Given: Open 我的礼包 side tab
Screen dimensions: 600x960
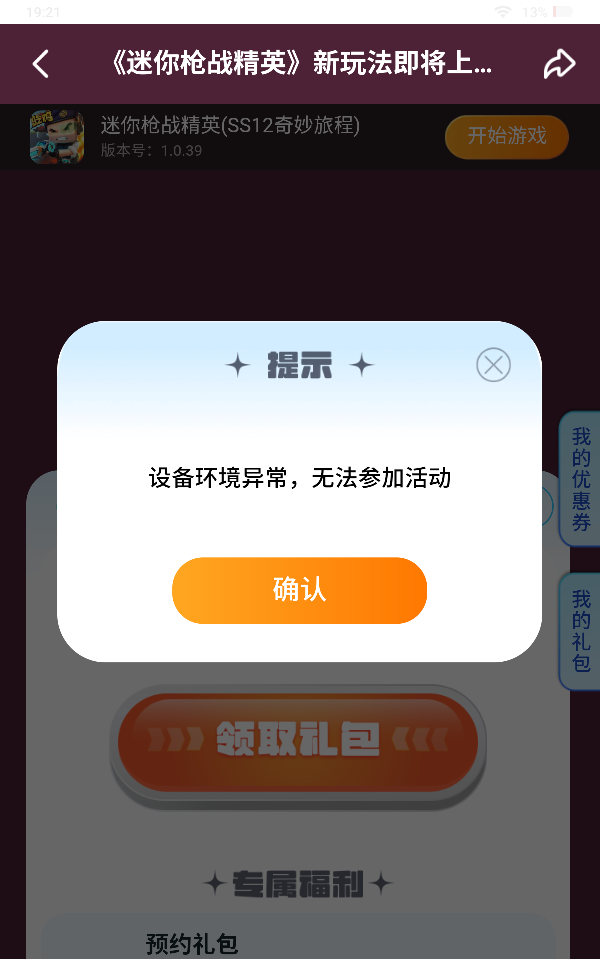Looking at the screenshot, I should click(581, 631).
